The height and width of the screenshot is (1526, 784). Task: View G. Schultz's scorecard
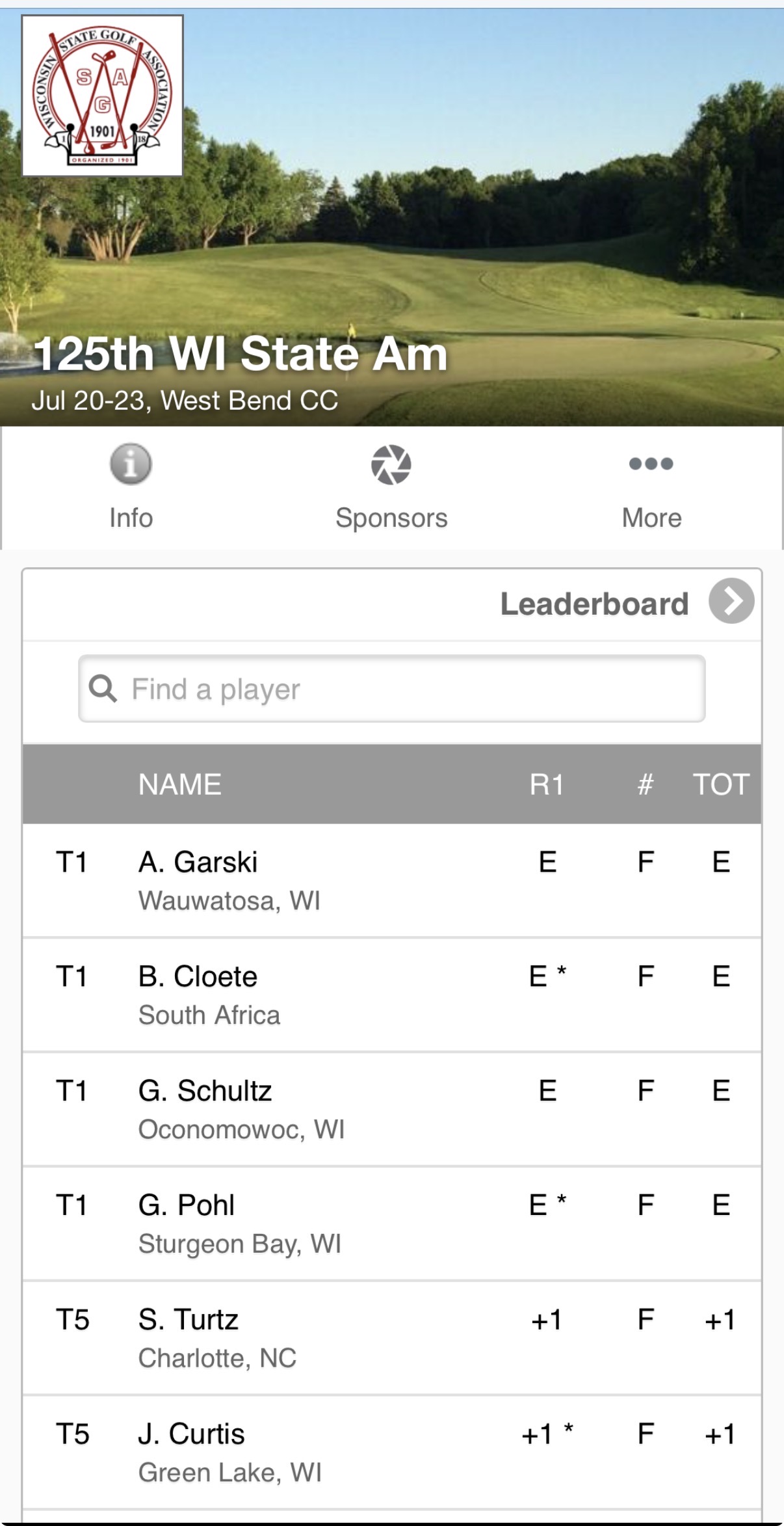(x=392, y=1110)
